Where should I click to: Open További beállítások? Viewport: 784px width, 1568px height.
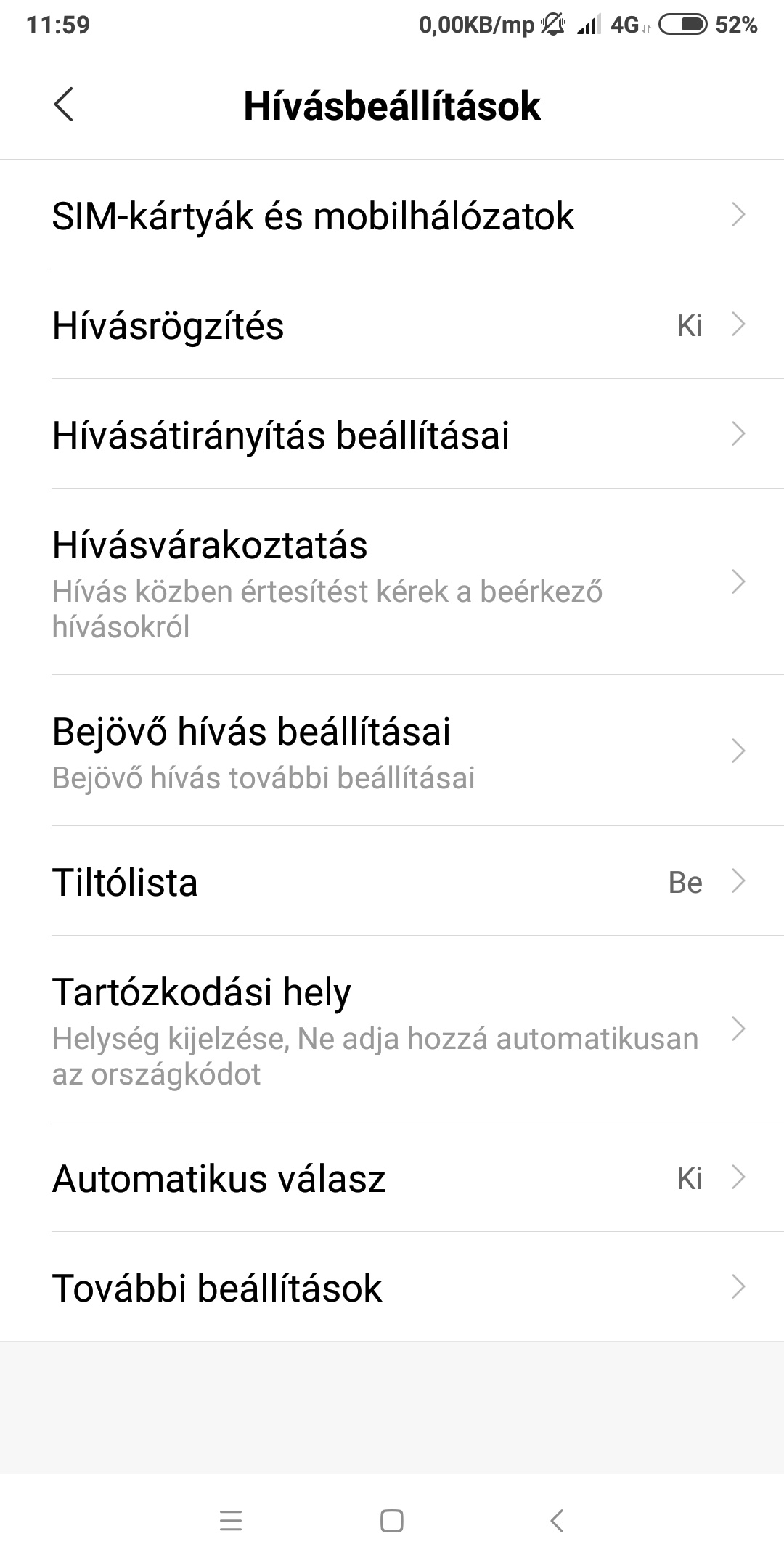click(392, 1287)
